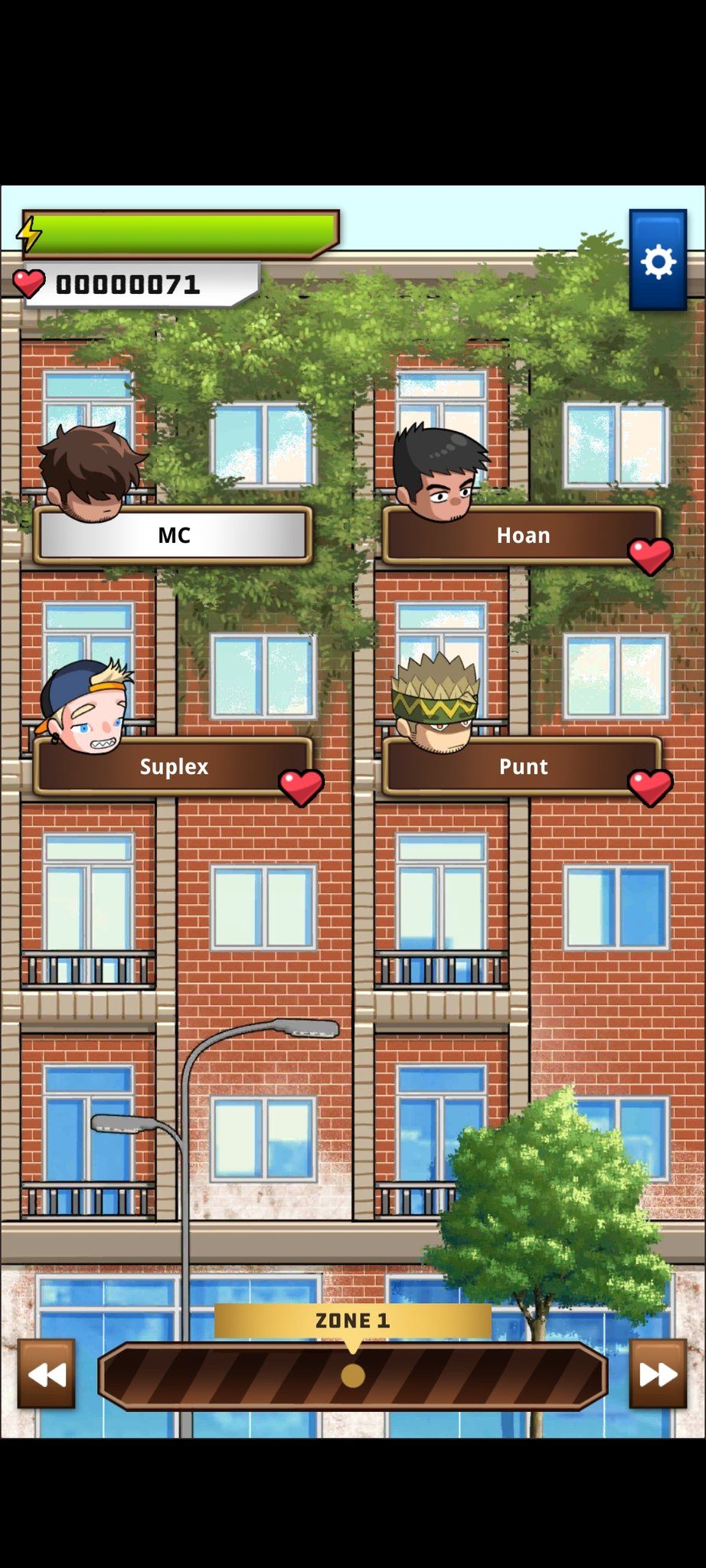Tap the Zone 1 marker dot
706x1568 pixels.
click(353, 1376)
